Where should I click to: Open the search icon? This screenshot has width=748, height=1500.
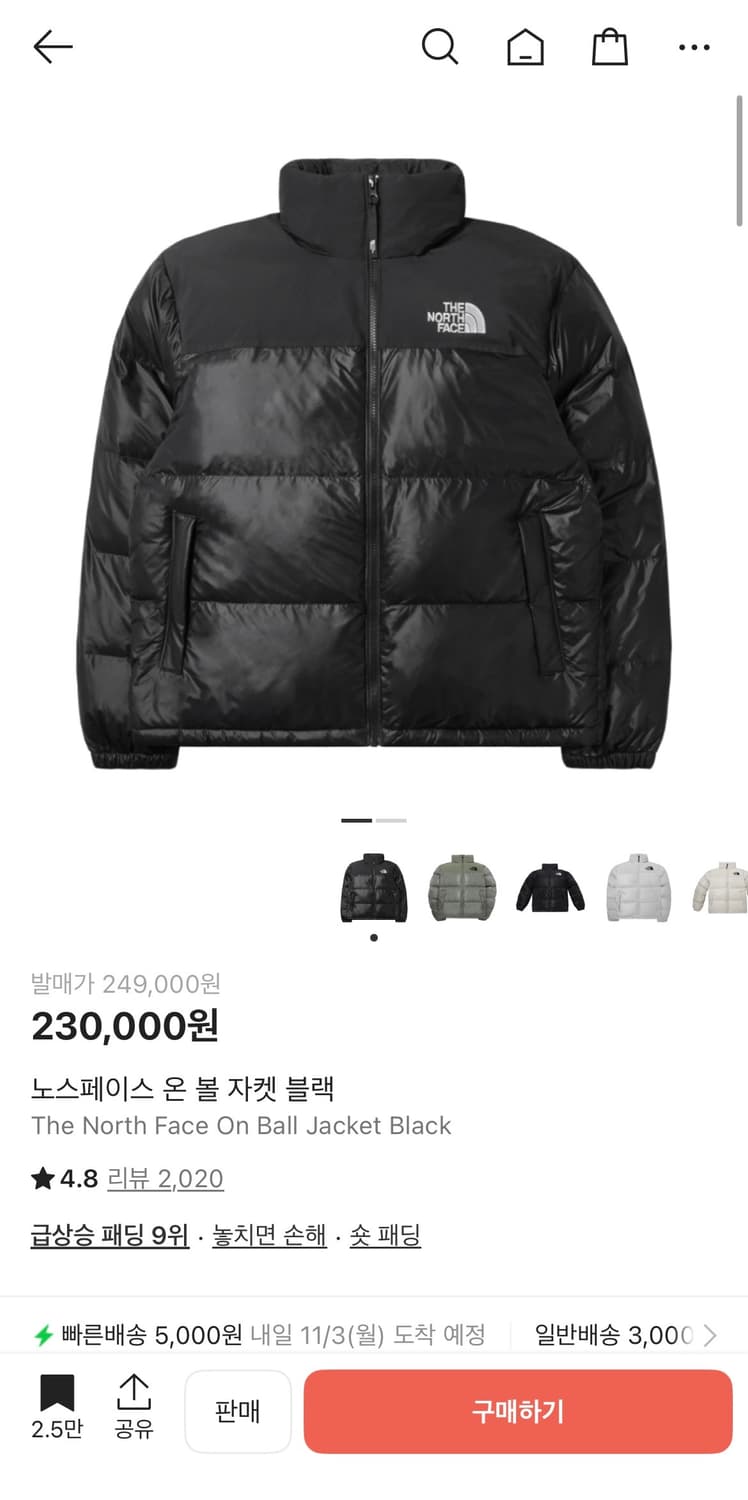pos(440,47)
